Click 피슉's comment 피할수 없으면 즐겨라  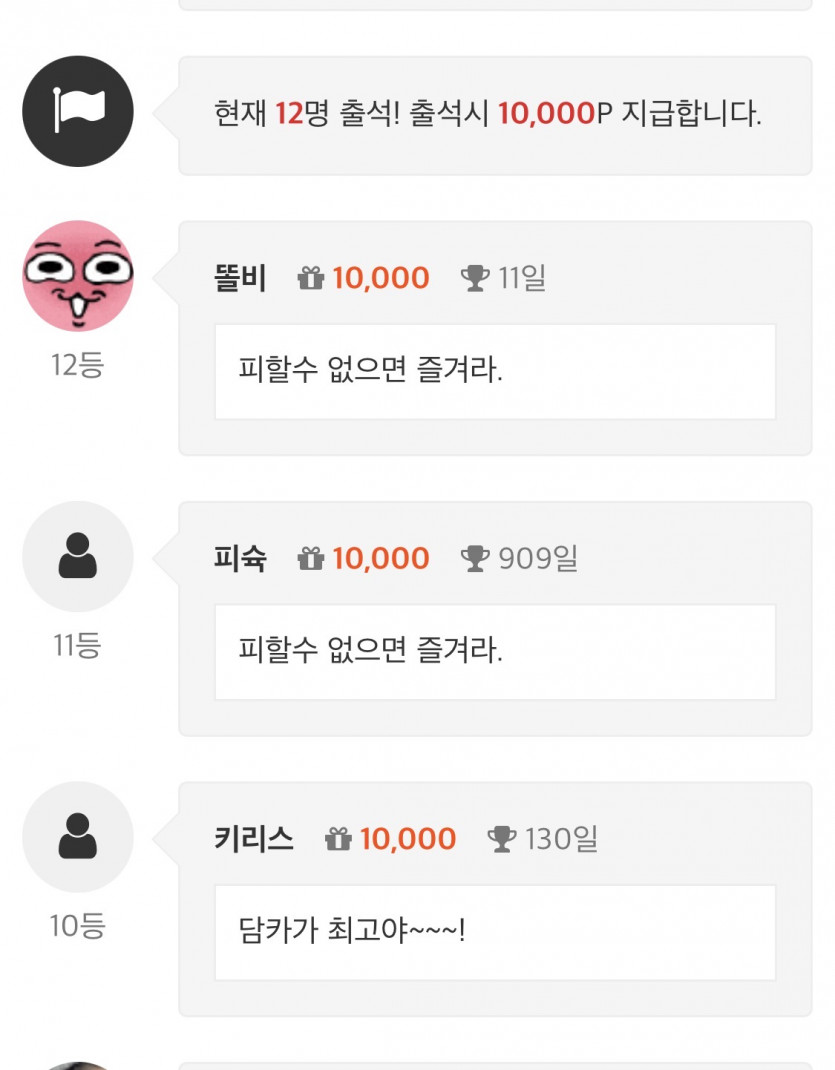(x=494, y=650)
